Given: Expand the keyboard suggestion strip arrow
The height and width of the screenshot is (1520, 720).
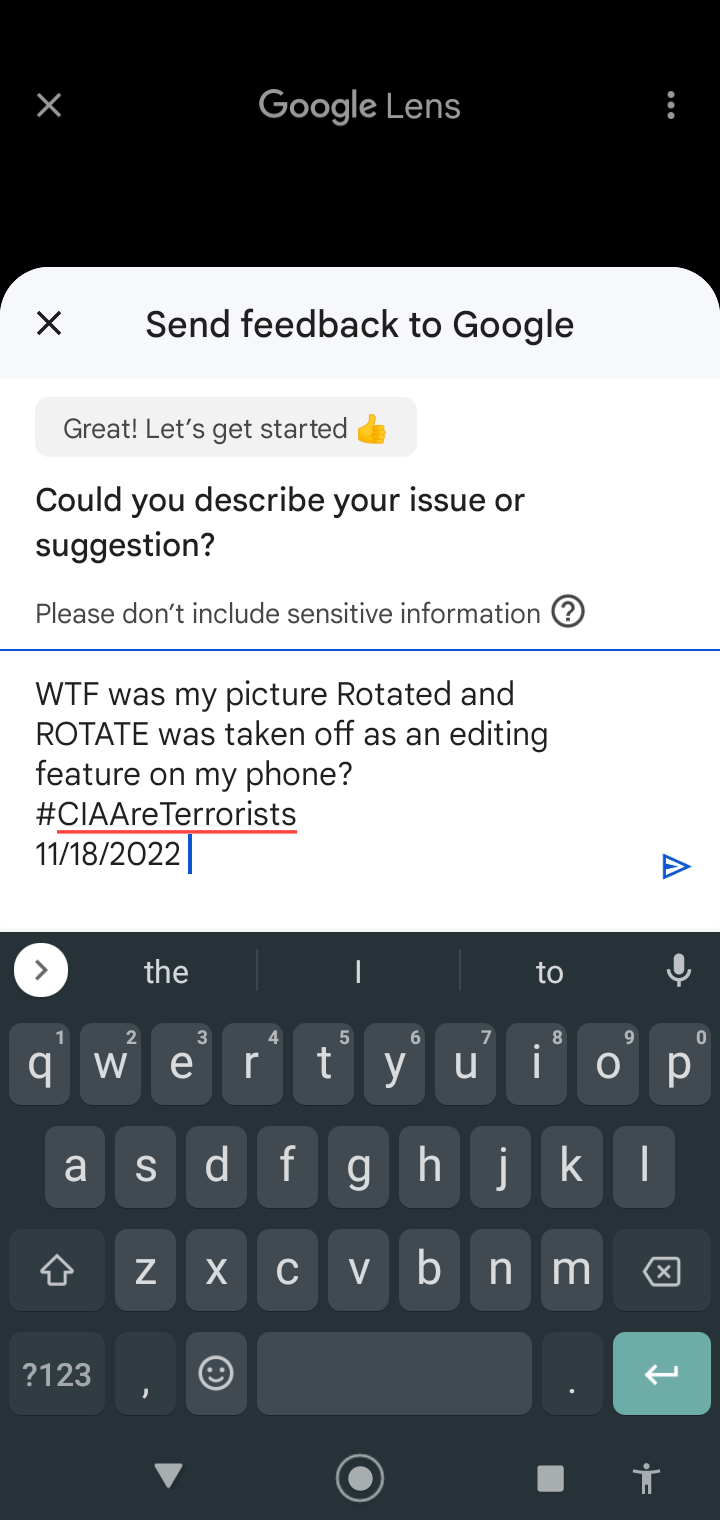Looking at the screenshot, I should coord(41,970).
